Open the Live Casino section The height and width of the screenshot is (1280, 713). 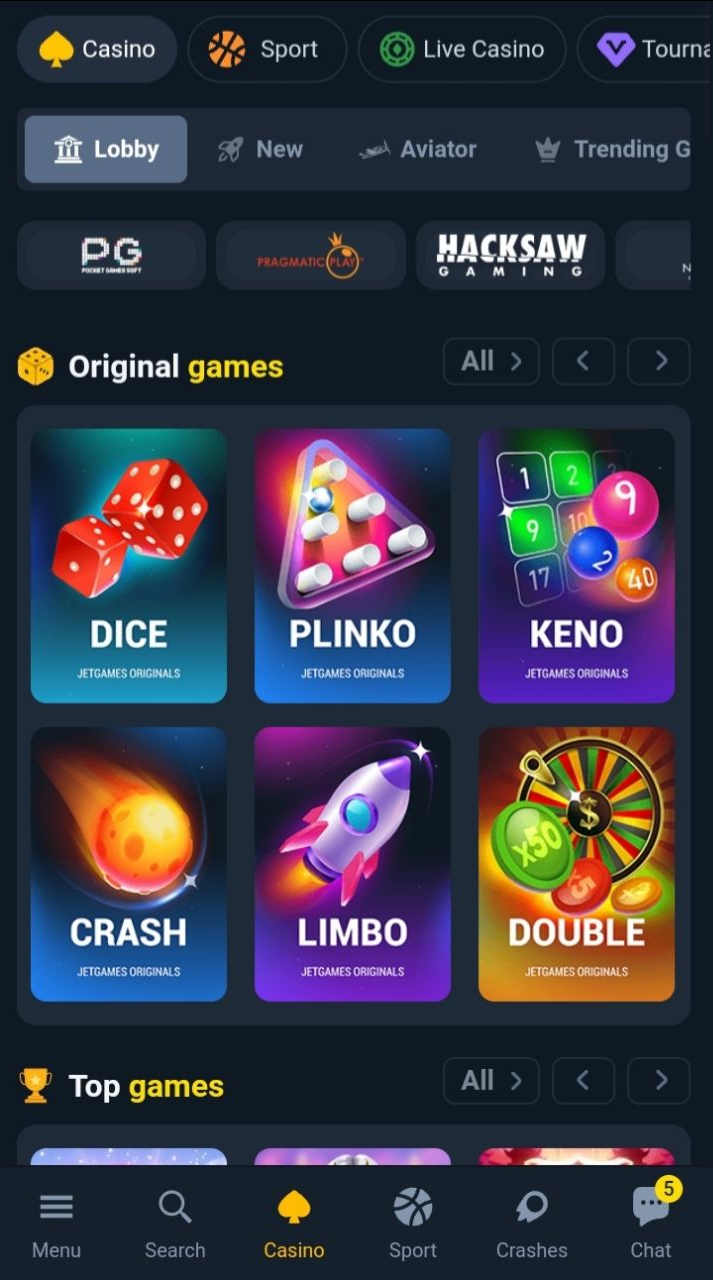pos(462,49)
